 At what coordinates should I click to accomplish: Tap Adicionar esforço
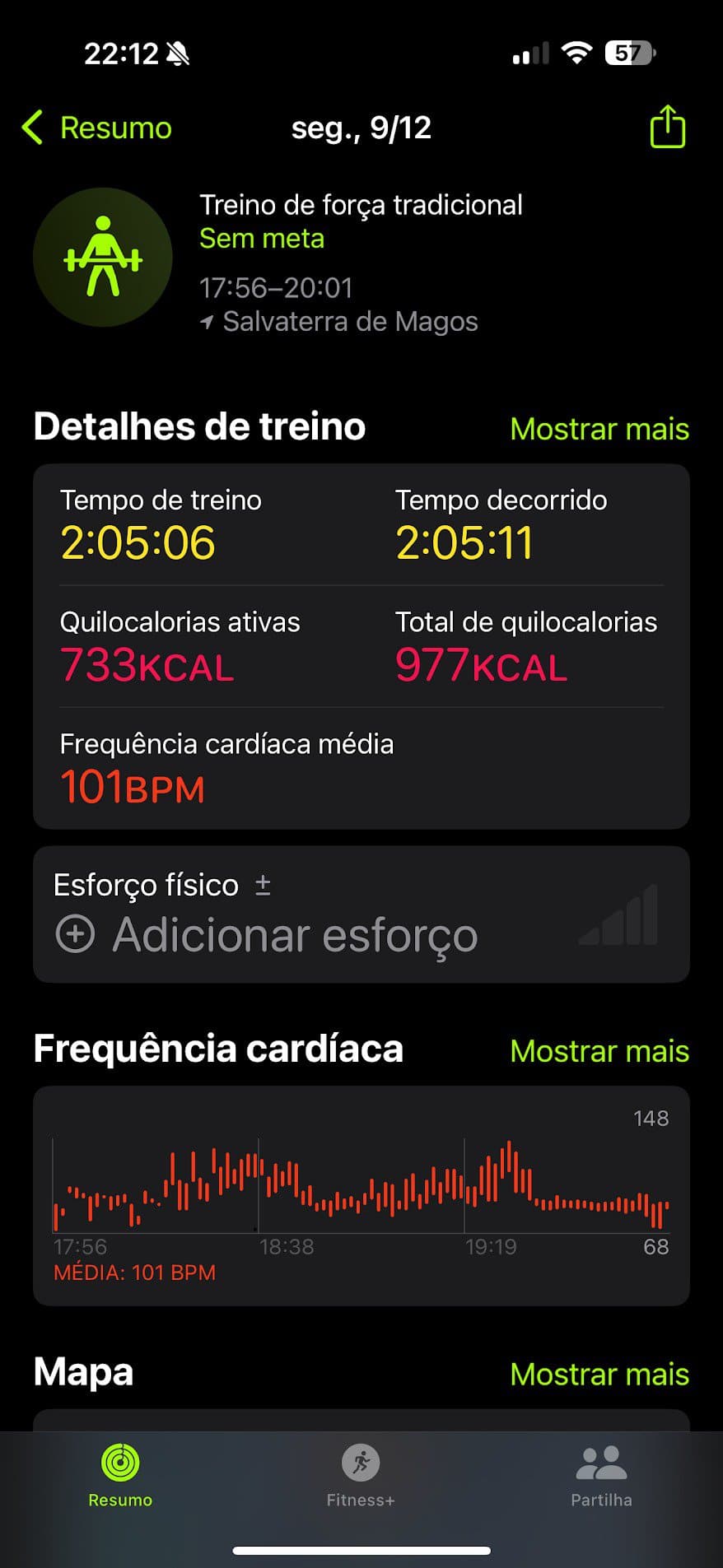tap(296, 935)
